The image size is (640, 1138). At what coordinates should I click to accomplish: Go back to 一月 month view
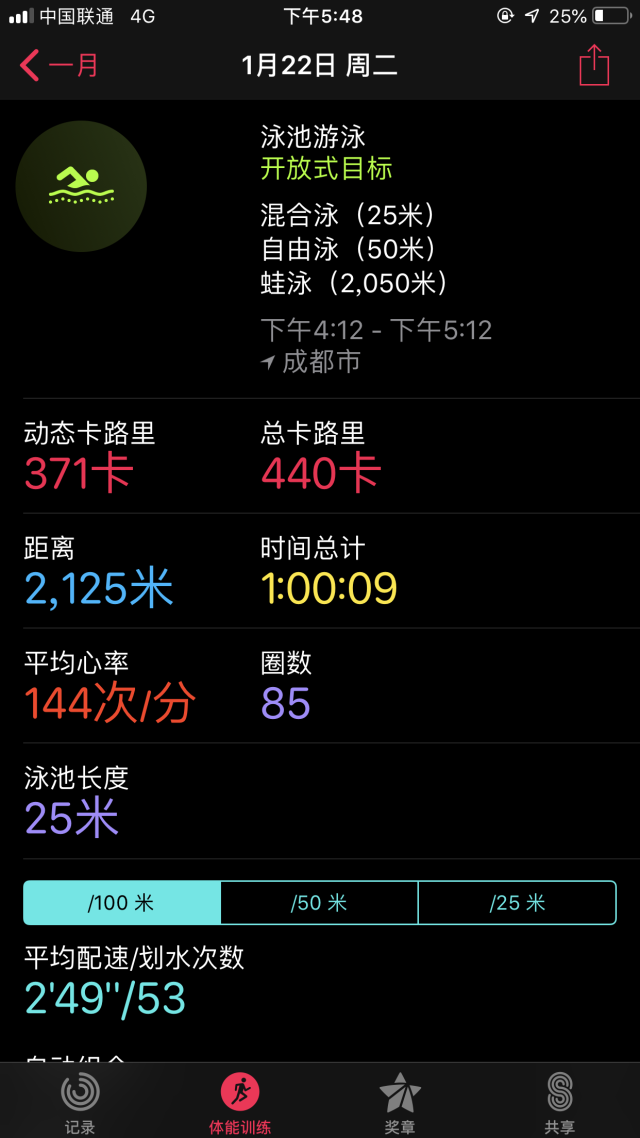[x=59, y=66]
